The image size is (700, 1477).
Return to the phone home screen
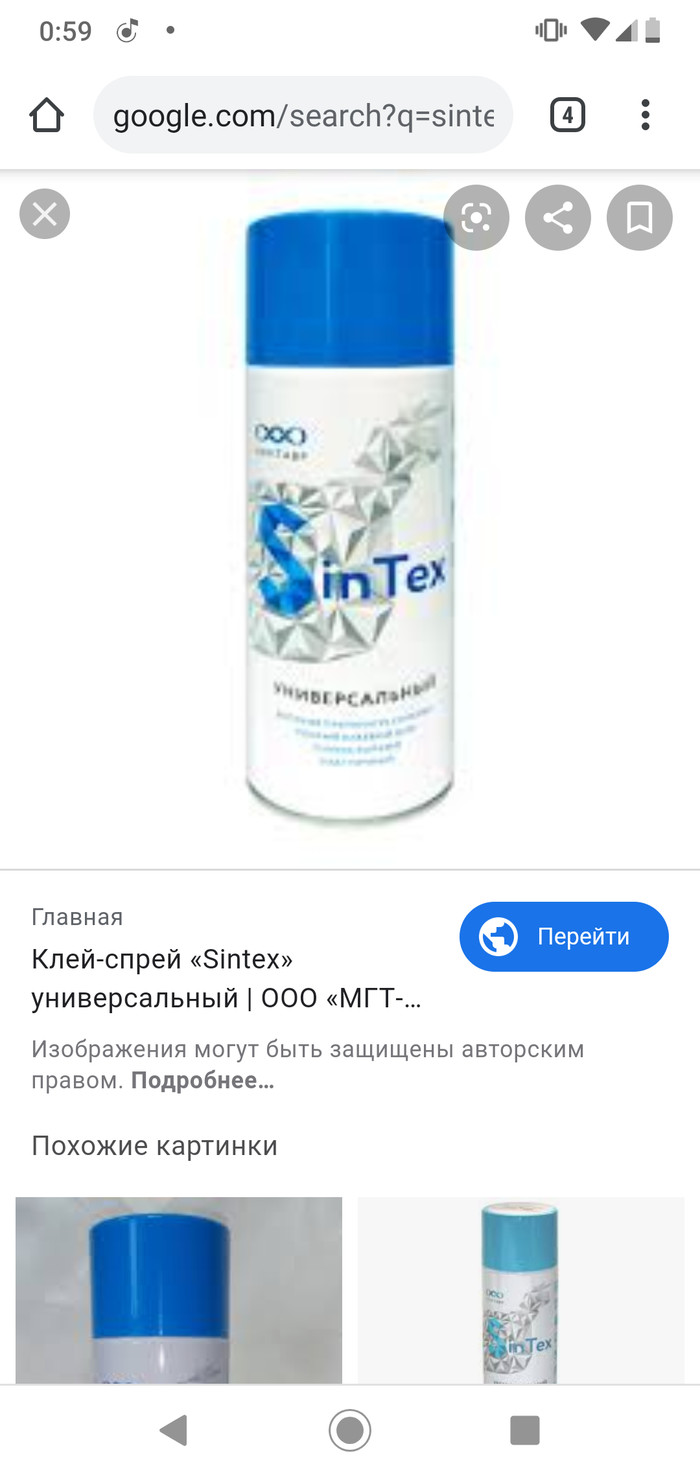[x=350, y=1431]
